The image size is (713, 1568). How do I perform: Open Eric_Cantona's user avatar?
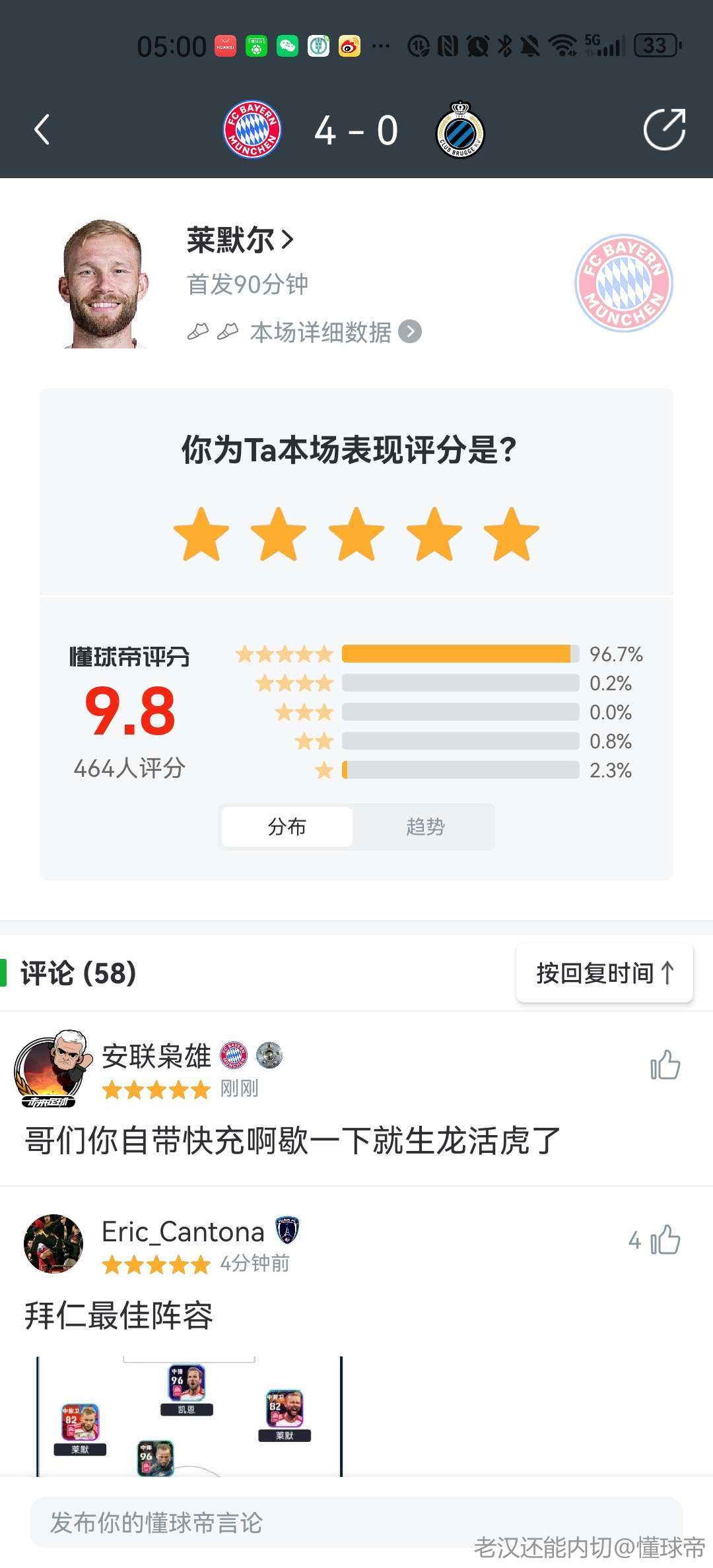pyautogui.click(x=53, y=1243)
